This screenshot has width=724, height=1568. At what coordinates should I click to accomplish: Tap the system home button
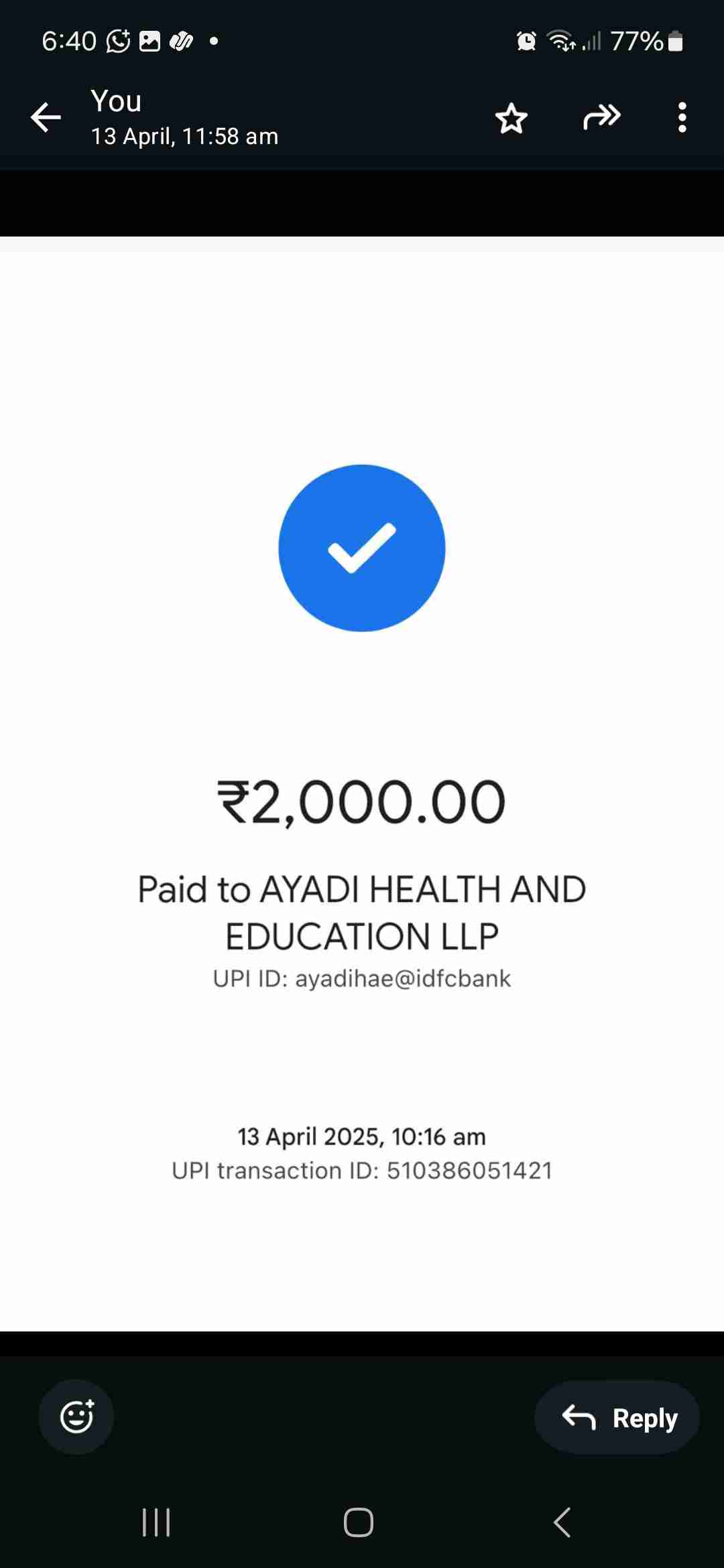click(x=359, y=1522)
